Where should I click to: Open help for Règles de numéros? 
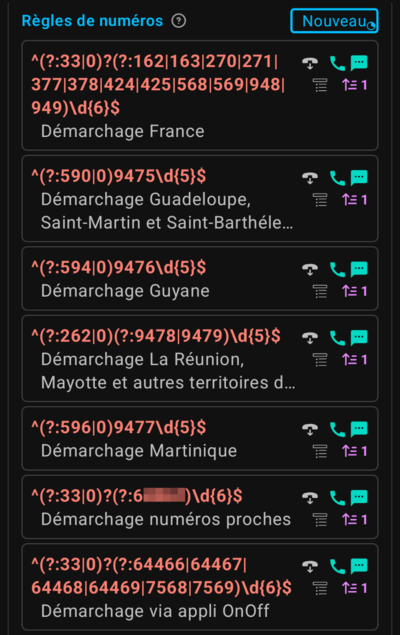coord(179,21)
